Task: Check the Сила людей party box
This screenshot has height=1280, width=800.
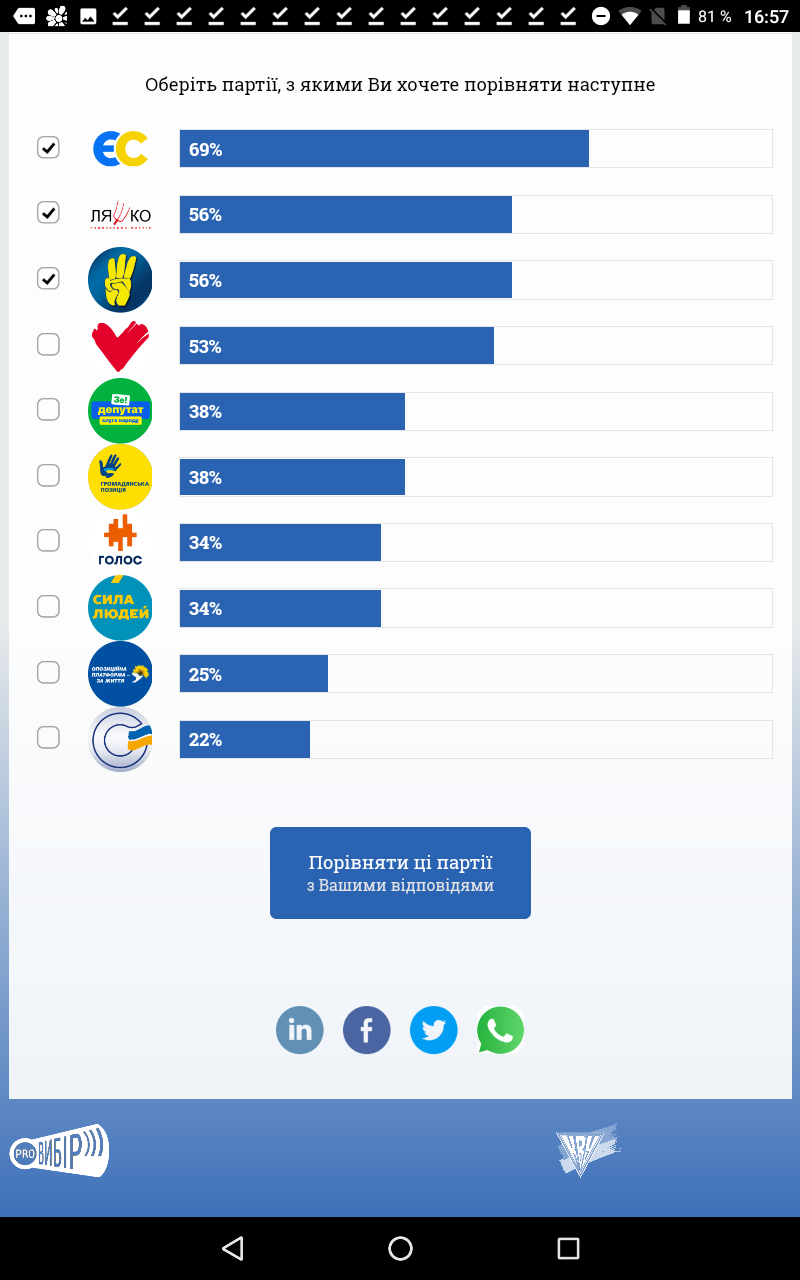Action: [48, 607]
